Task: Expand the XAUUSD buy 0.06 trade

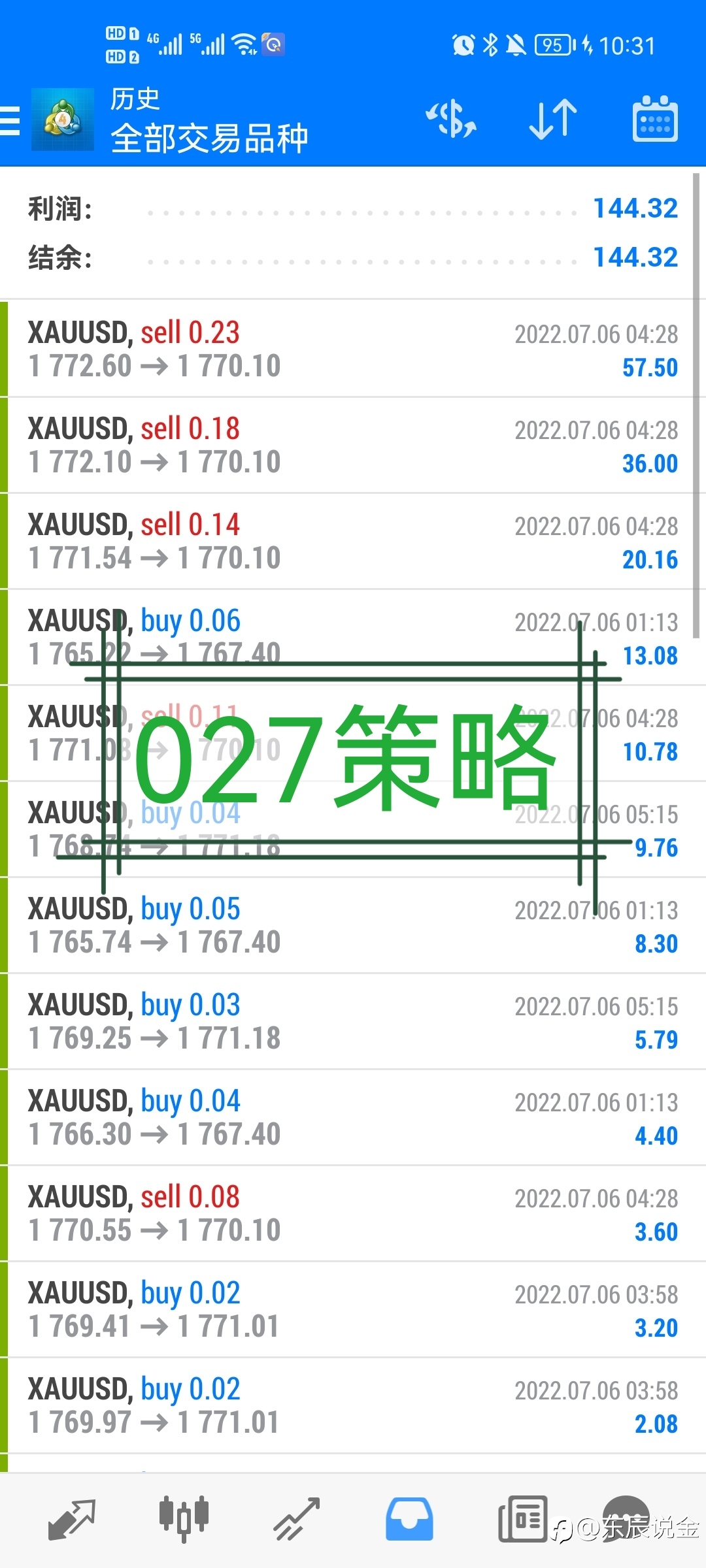Action: (x=353, y=637)
